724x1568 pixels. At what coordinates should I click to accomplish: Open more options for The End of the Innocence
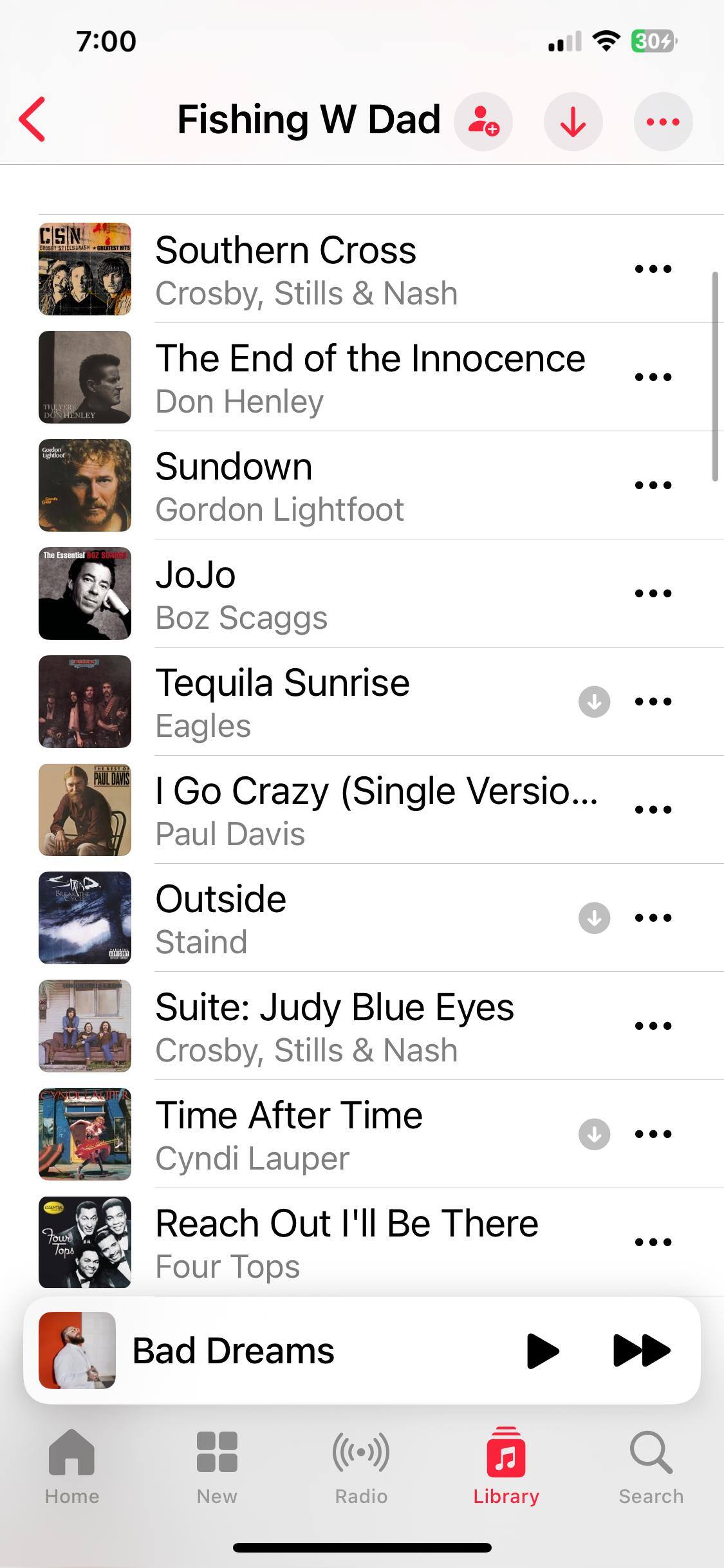point(653,377)
